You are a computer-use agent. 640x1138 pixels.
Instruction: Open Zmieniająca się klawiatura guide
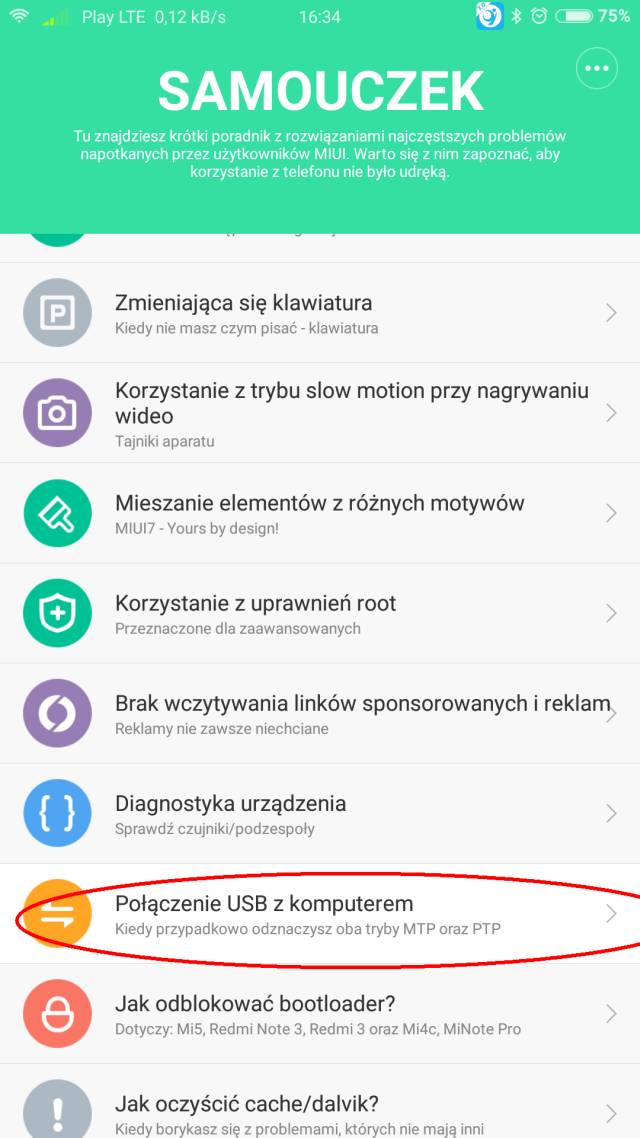pos(320,313)
